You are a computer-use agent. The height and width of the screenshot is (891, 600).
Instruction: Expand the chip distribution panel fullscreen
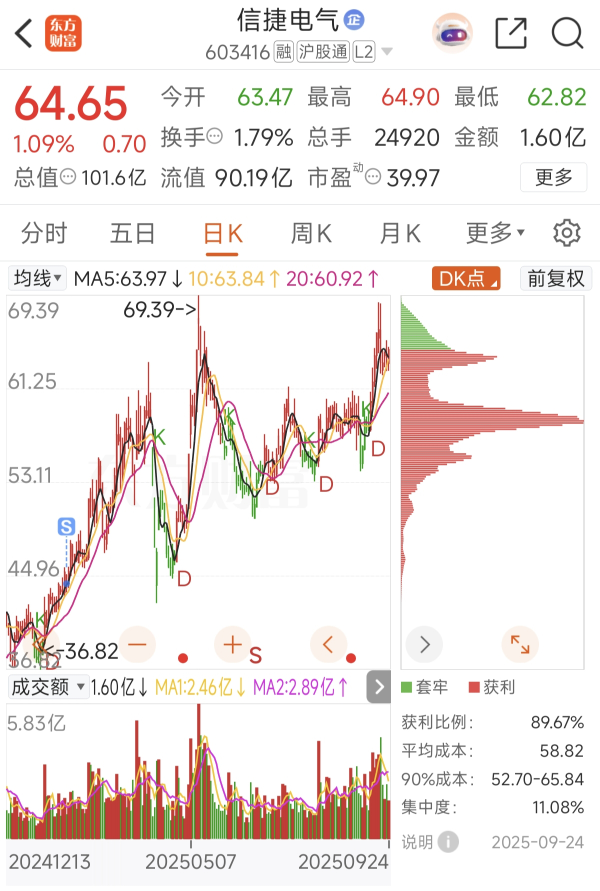point(520,644)
